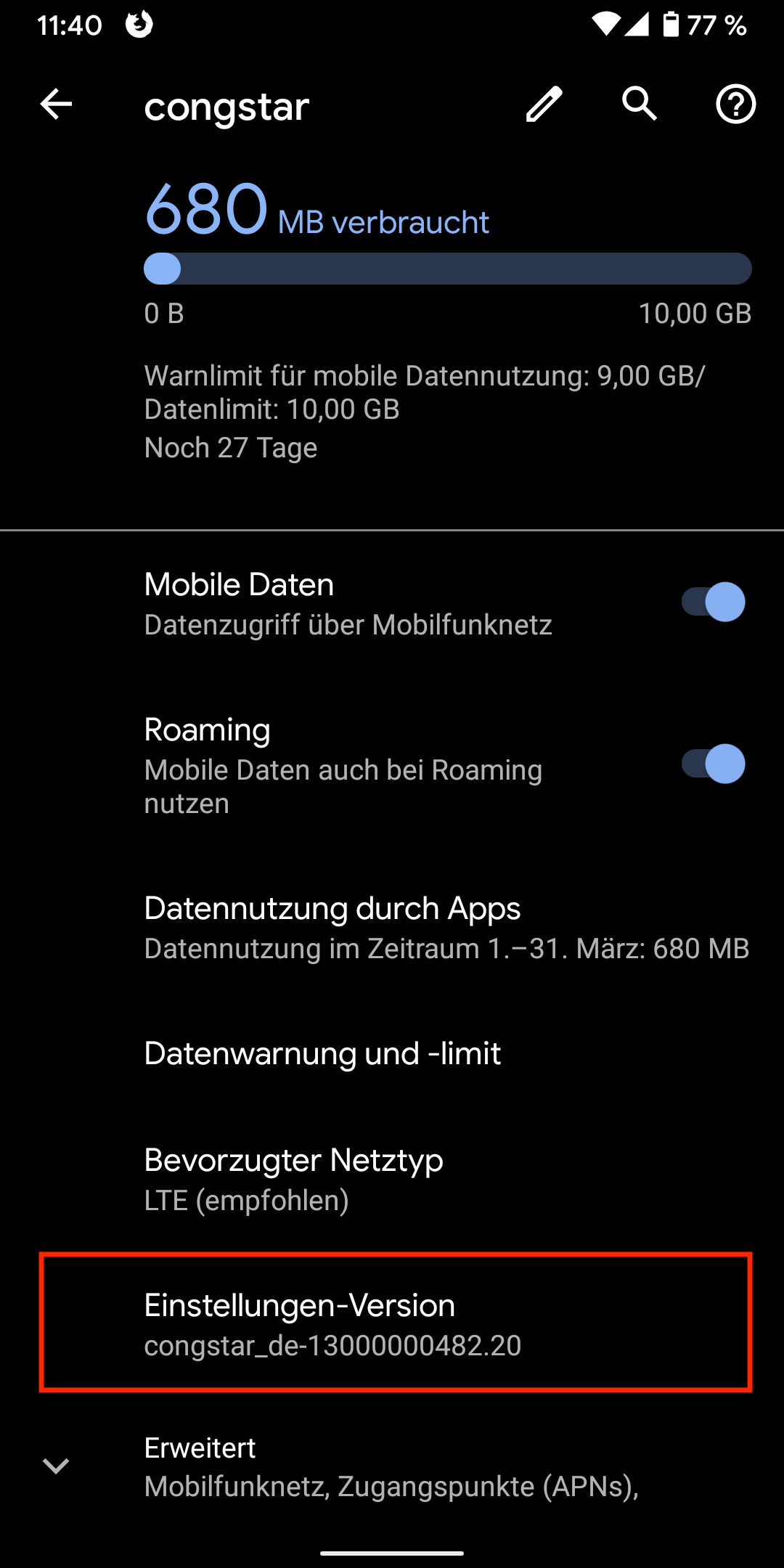Open the help question mark icon
This screenshot has height=1568, width=784.
[x=735, y=105]
